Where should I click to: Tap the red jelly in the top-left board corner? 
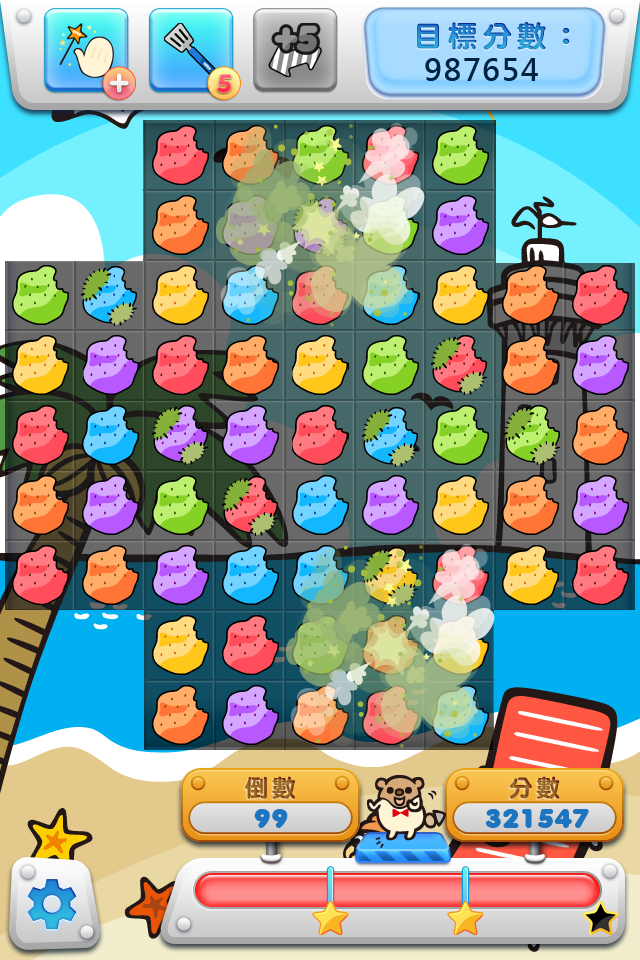180,155
